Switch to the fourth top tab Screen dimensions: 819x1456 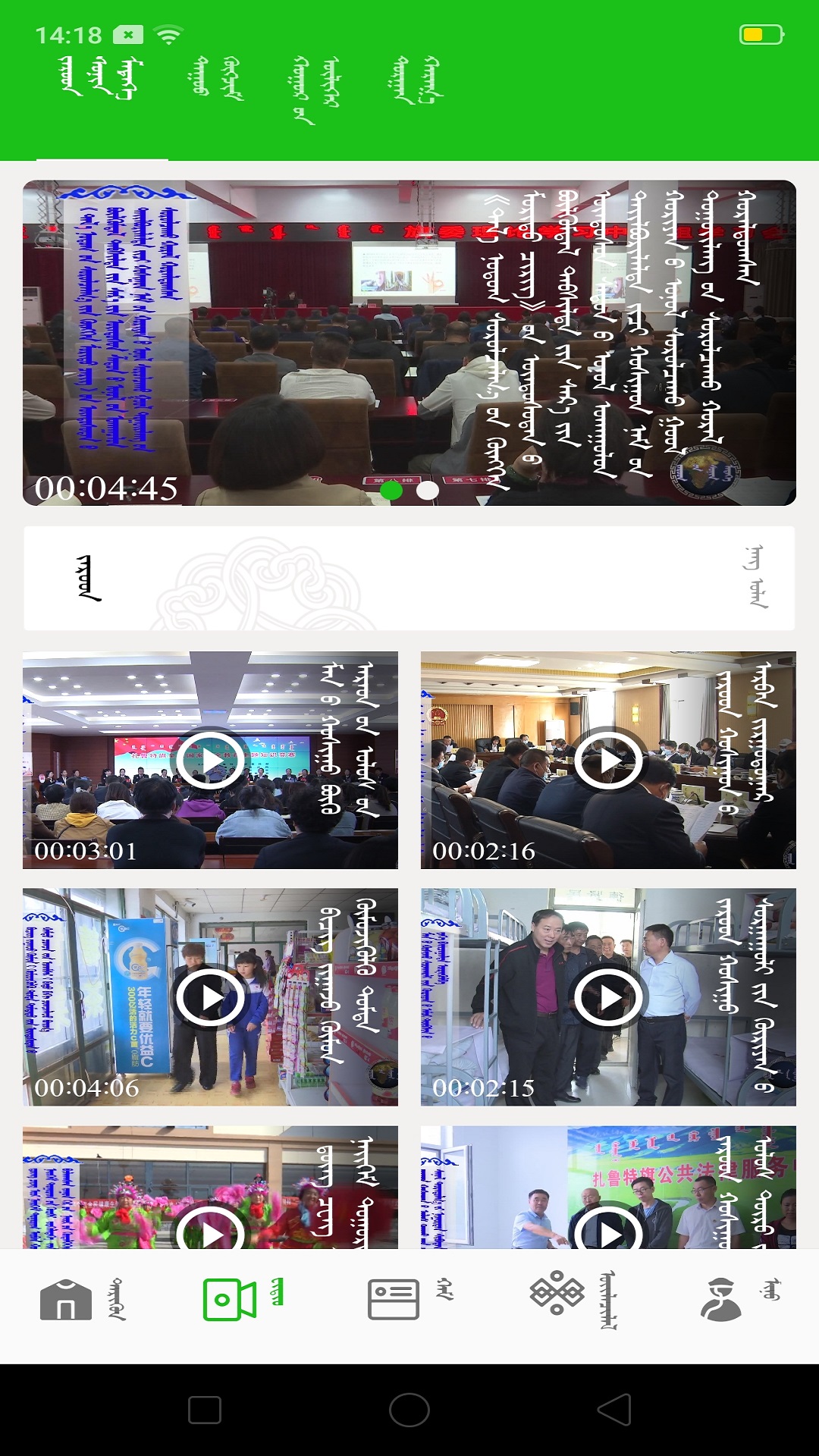click(x=416, y=80)
